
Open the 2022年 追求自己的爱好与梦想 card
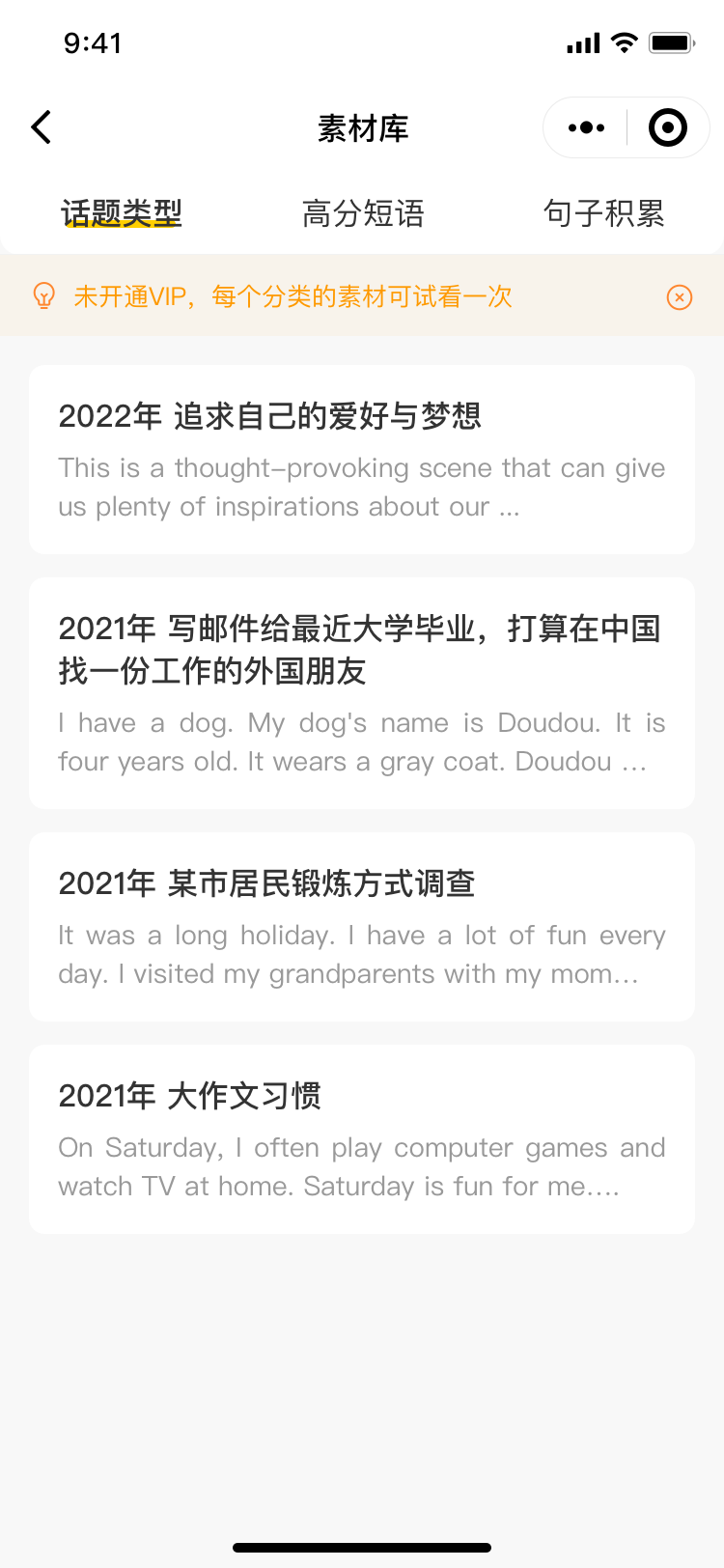coord(362,460)
